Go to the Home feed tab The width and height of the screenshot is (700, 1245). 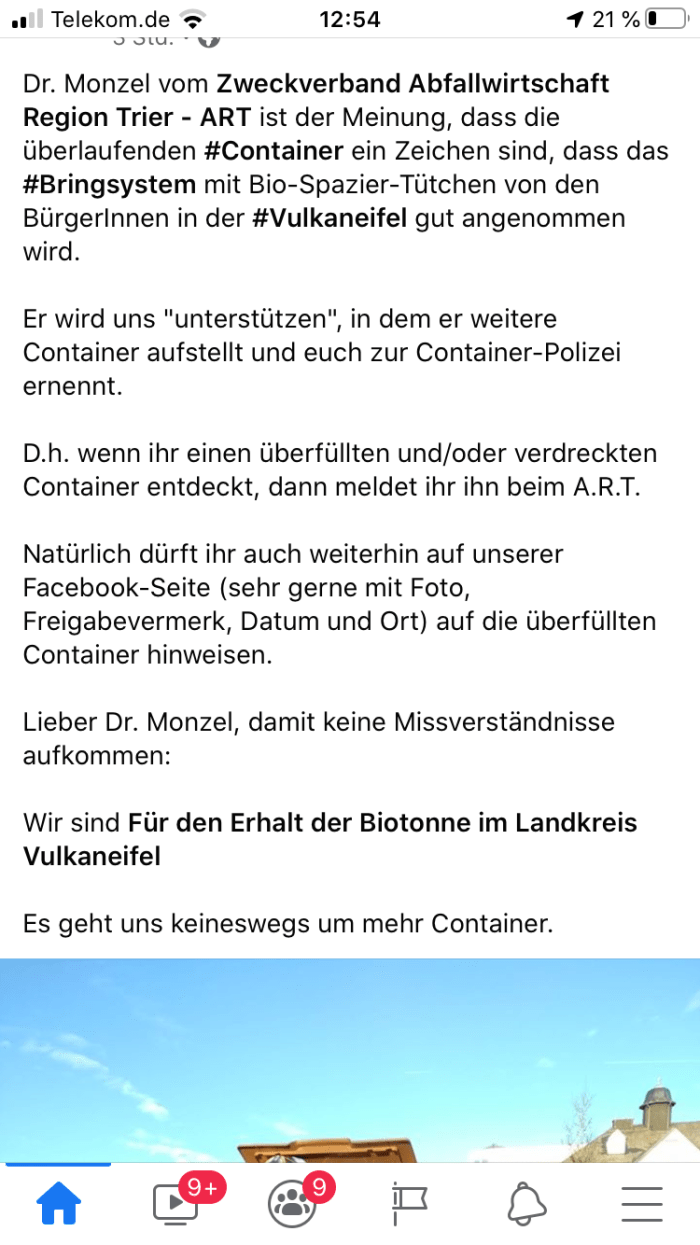(x=58, y=1202)
